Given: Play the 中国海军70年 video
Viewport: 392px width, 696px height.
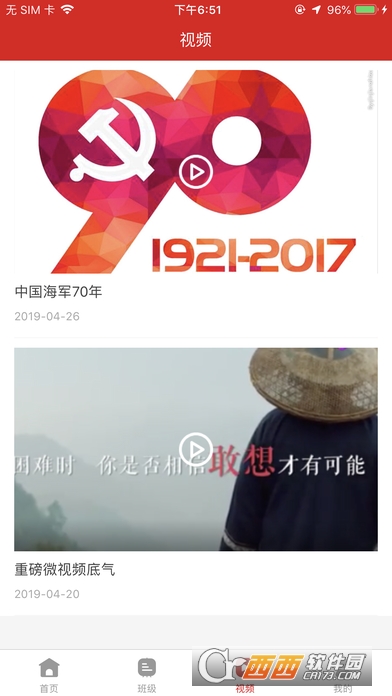Looking at the screenshot, I should click(196, 172).
